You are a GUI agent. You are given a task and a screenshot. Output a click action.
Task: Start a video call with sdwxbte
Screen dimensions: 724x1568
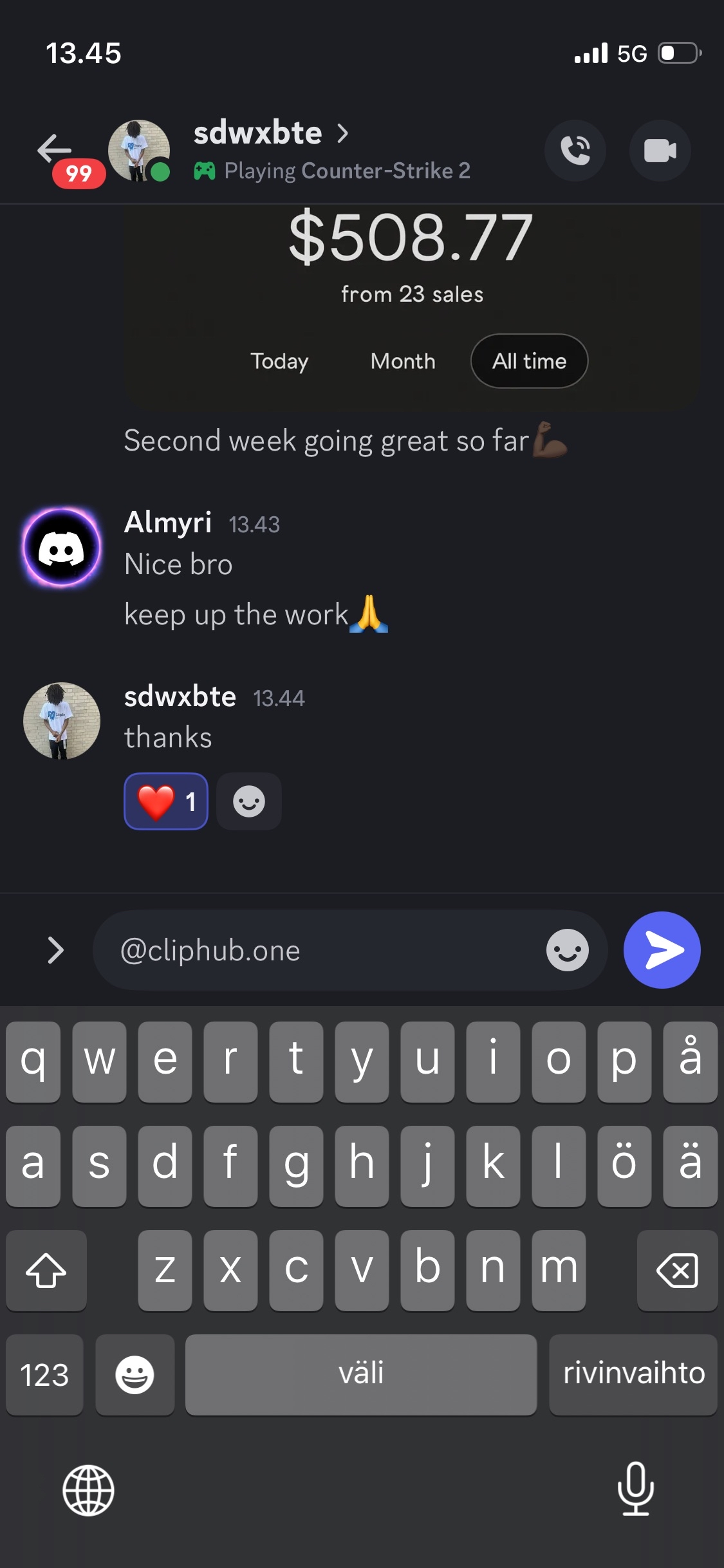point(660,151)
